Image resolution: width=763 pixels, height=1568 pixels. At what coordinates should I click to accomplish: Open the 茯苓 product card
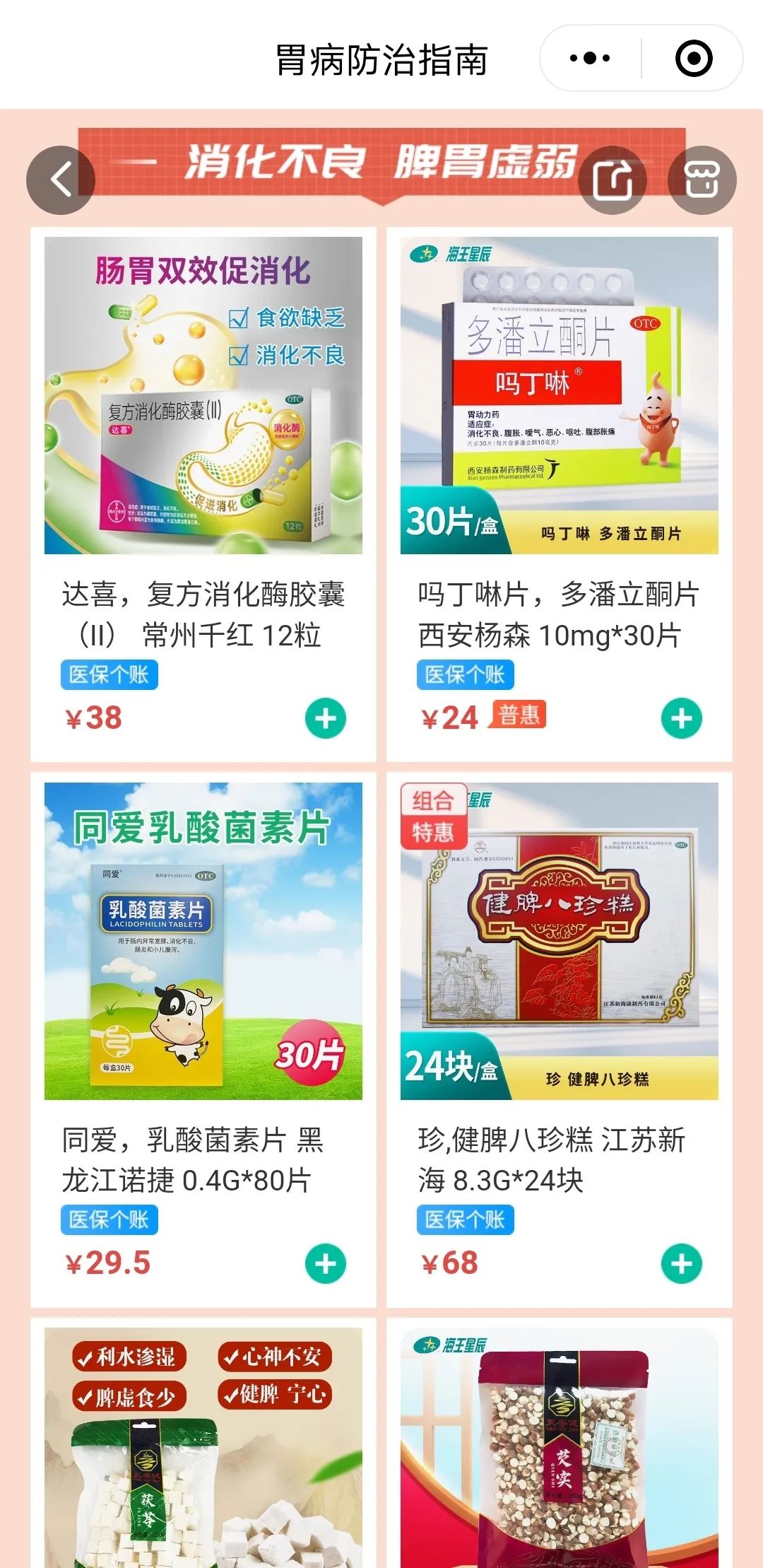(203, 1449)
